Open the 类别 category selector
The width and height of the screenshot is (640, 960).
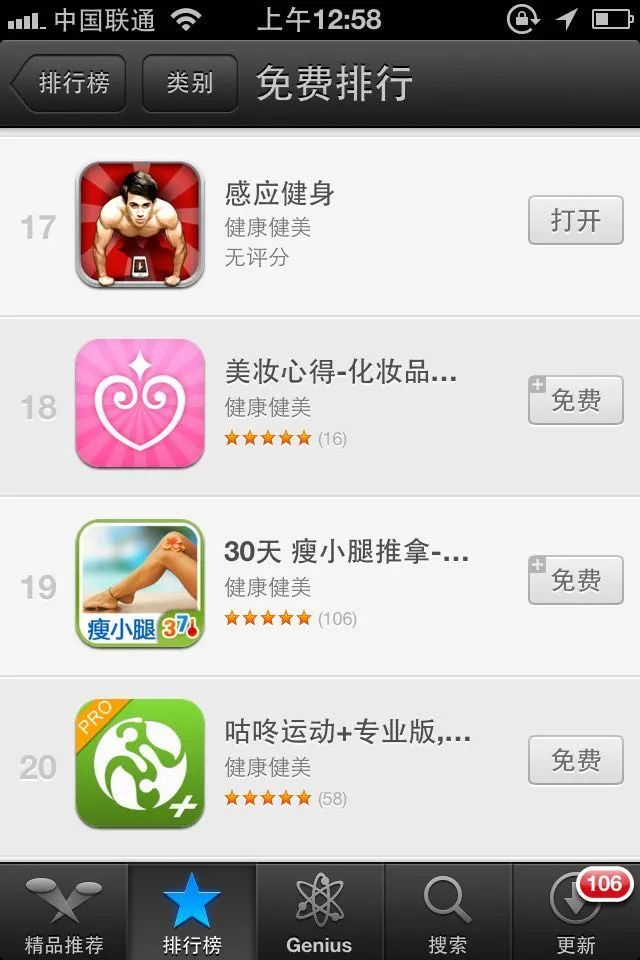190,83
